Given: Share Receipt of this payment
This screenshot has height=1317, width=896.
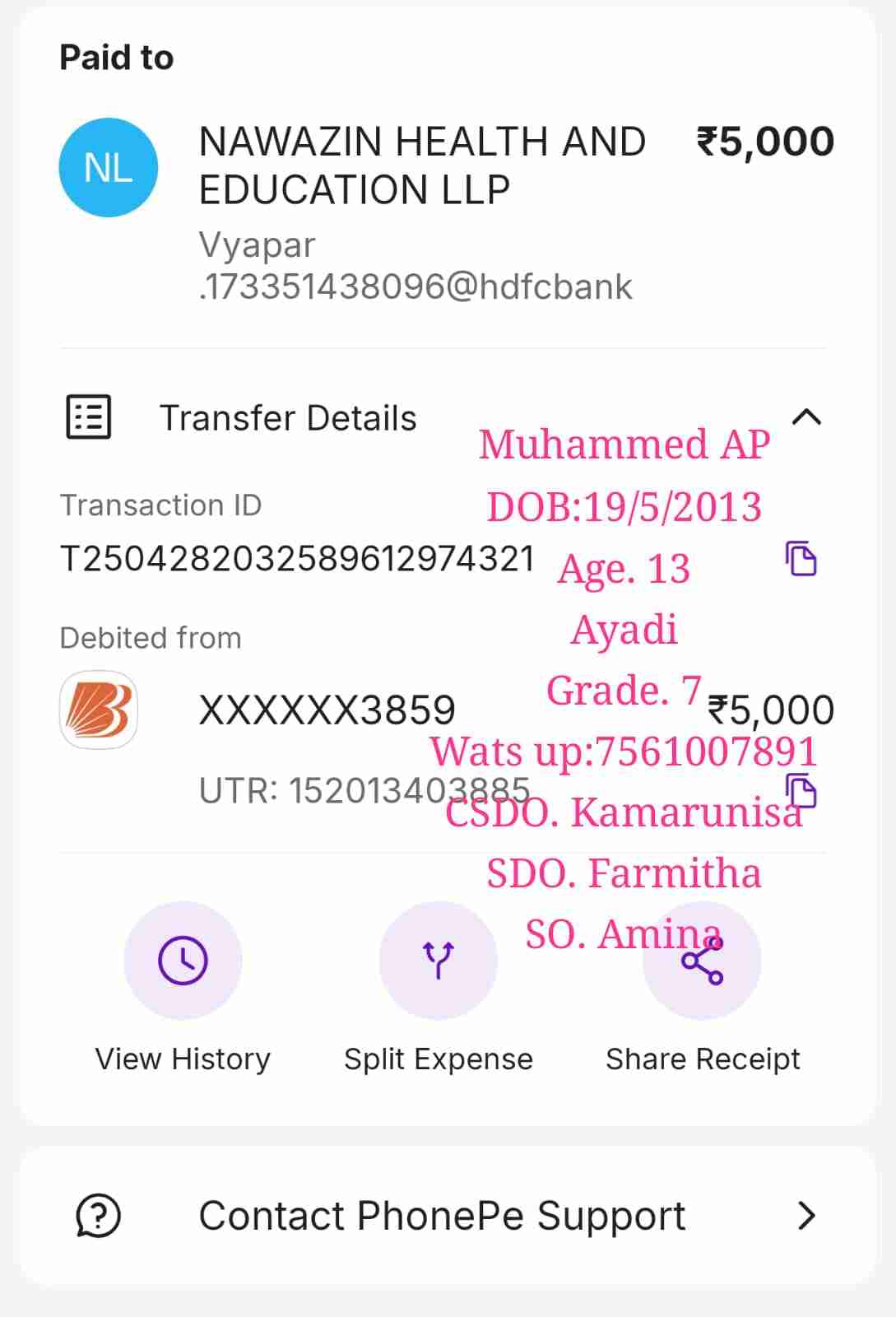Looking at the screenshot, I should coord(702,961).
